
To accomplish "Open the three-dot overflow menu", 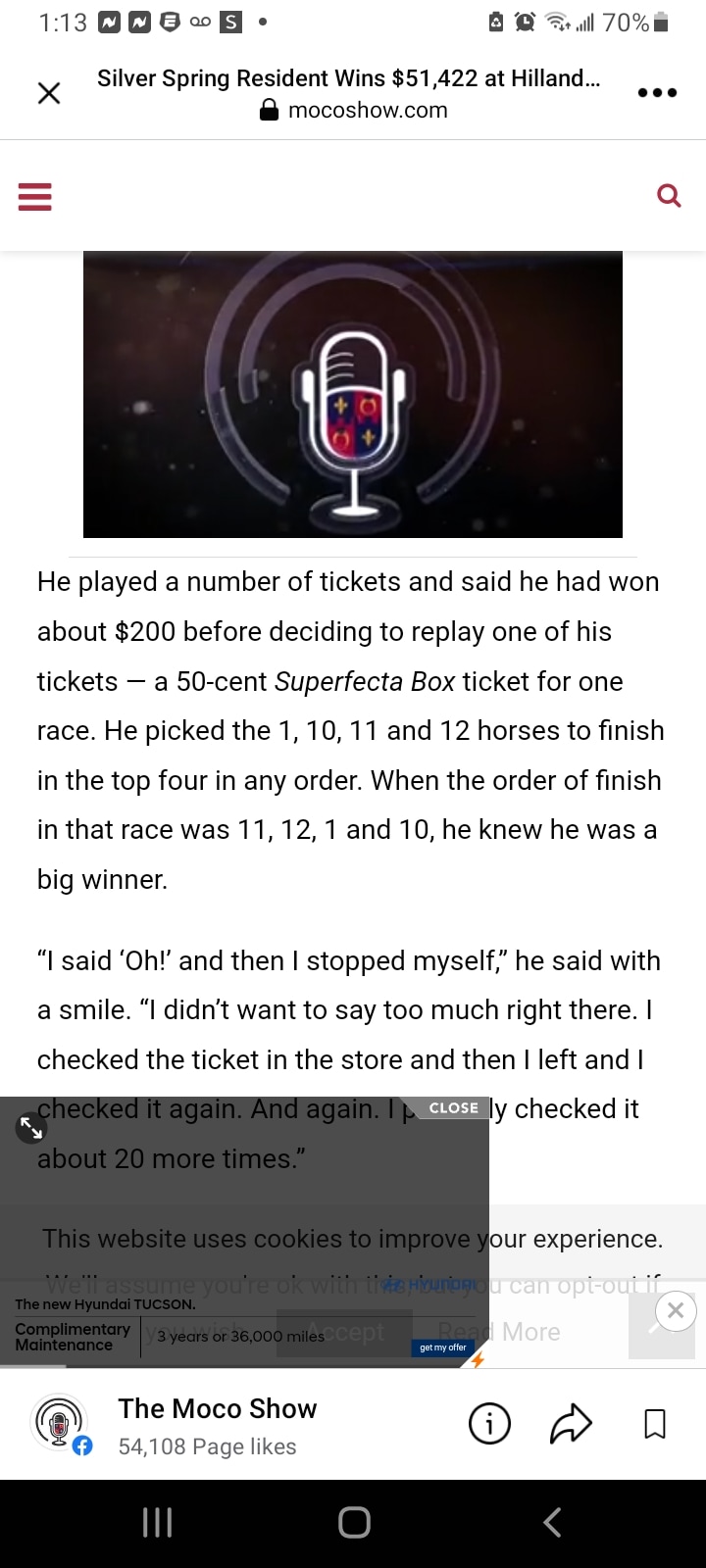I will click(x=657, y=93).
